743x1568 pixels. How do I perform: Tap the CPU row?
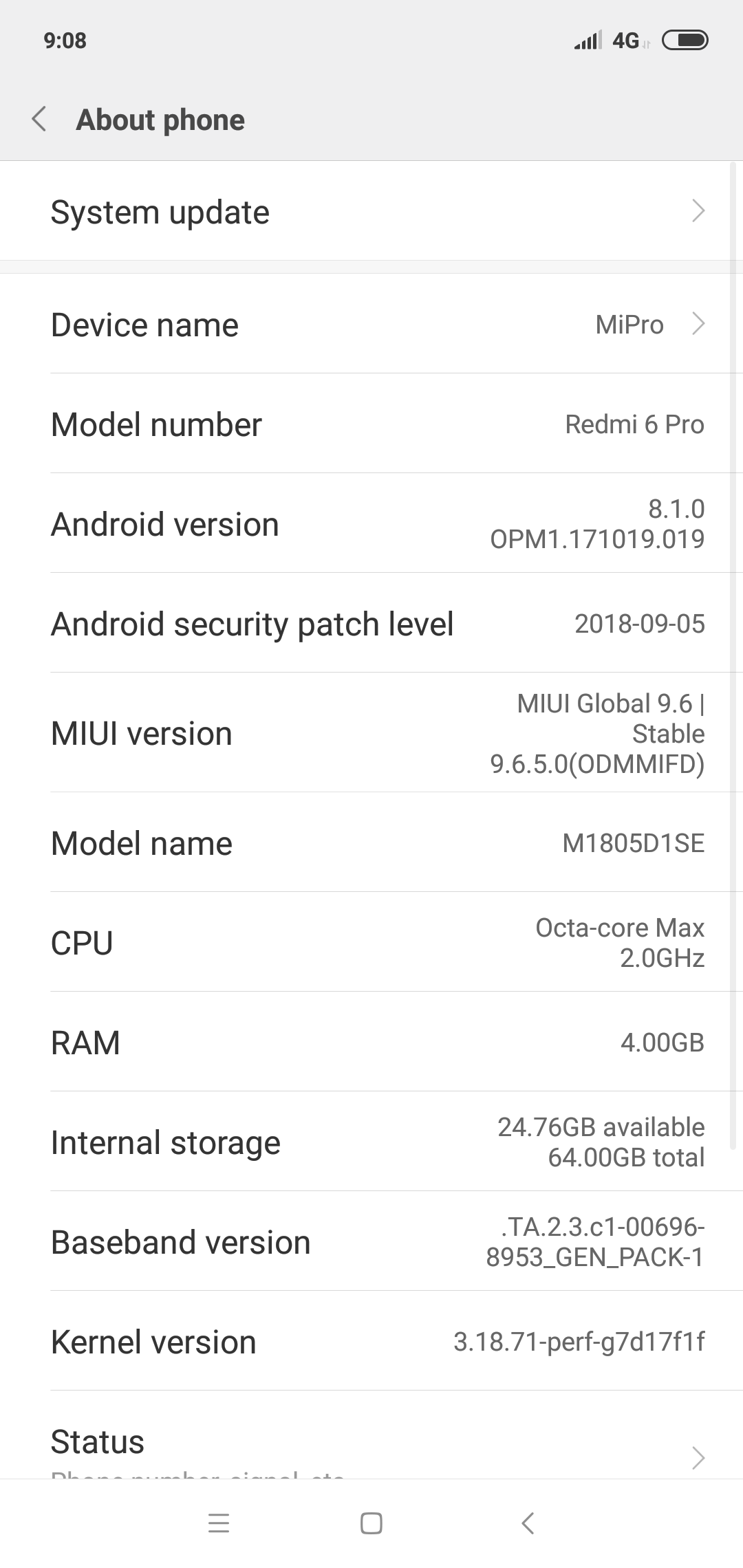pos(371,942)
